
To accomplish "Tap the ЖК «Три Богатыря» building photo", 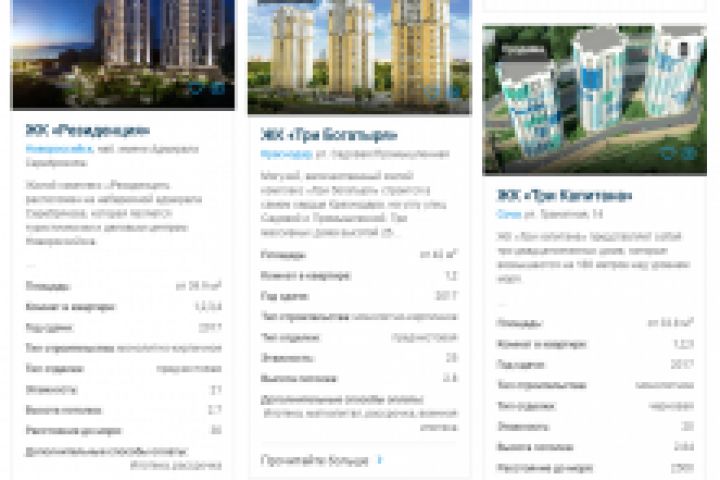I will (359, 50).
